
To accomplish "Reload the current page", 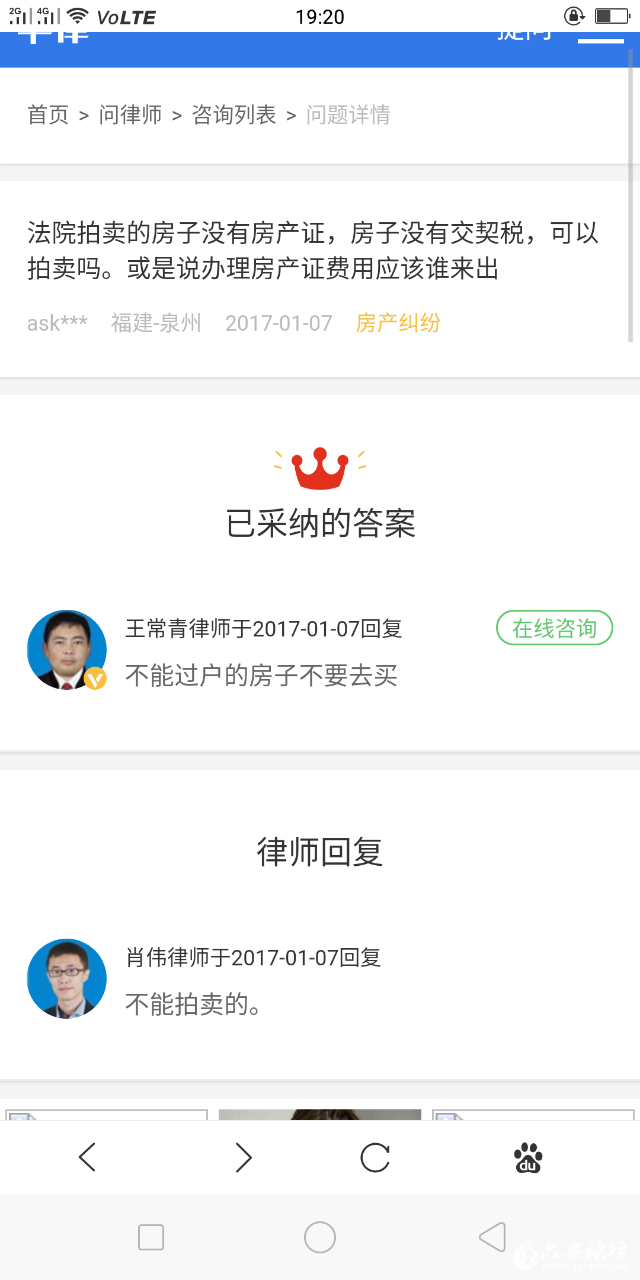I will 375,1157.
